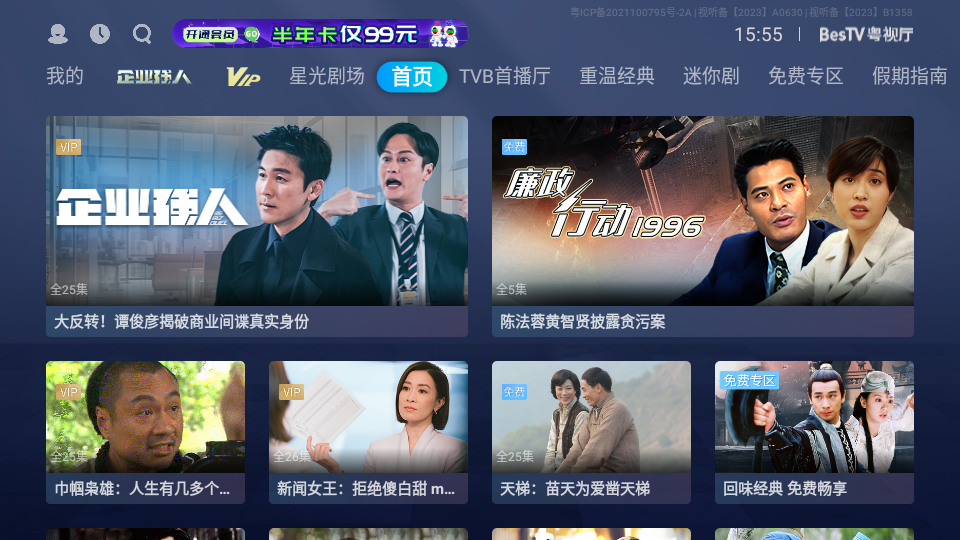The height and width of the screenshot is (540, 960).
Task: Open the 巾帼枭雄 show card
Action: 145,431
